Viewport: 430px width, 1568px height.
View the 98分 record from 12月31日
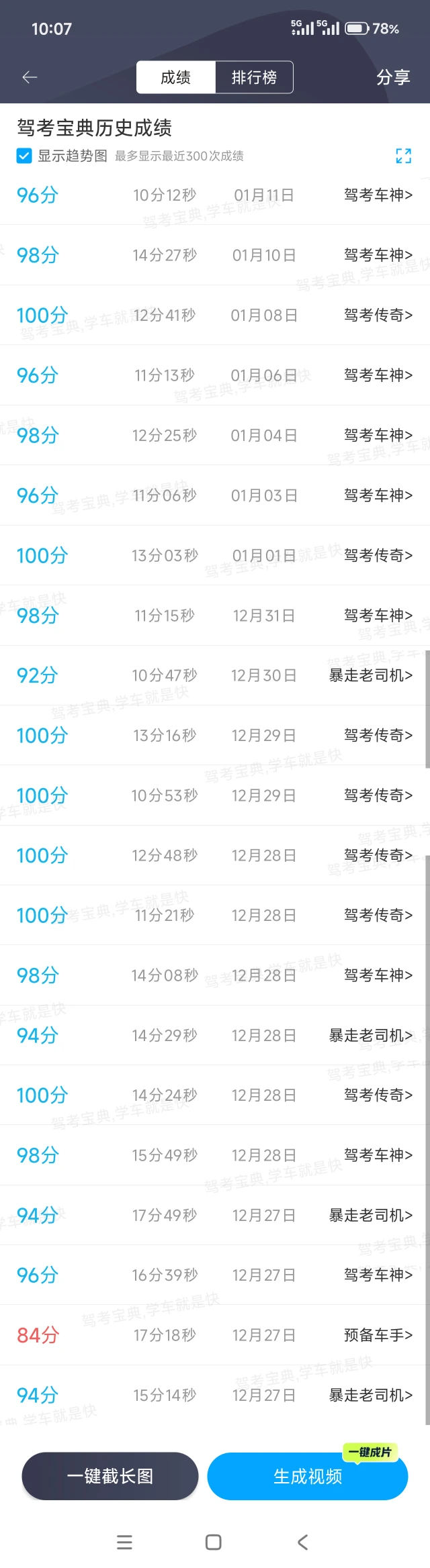tap(215, 616)
